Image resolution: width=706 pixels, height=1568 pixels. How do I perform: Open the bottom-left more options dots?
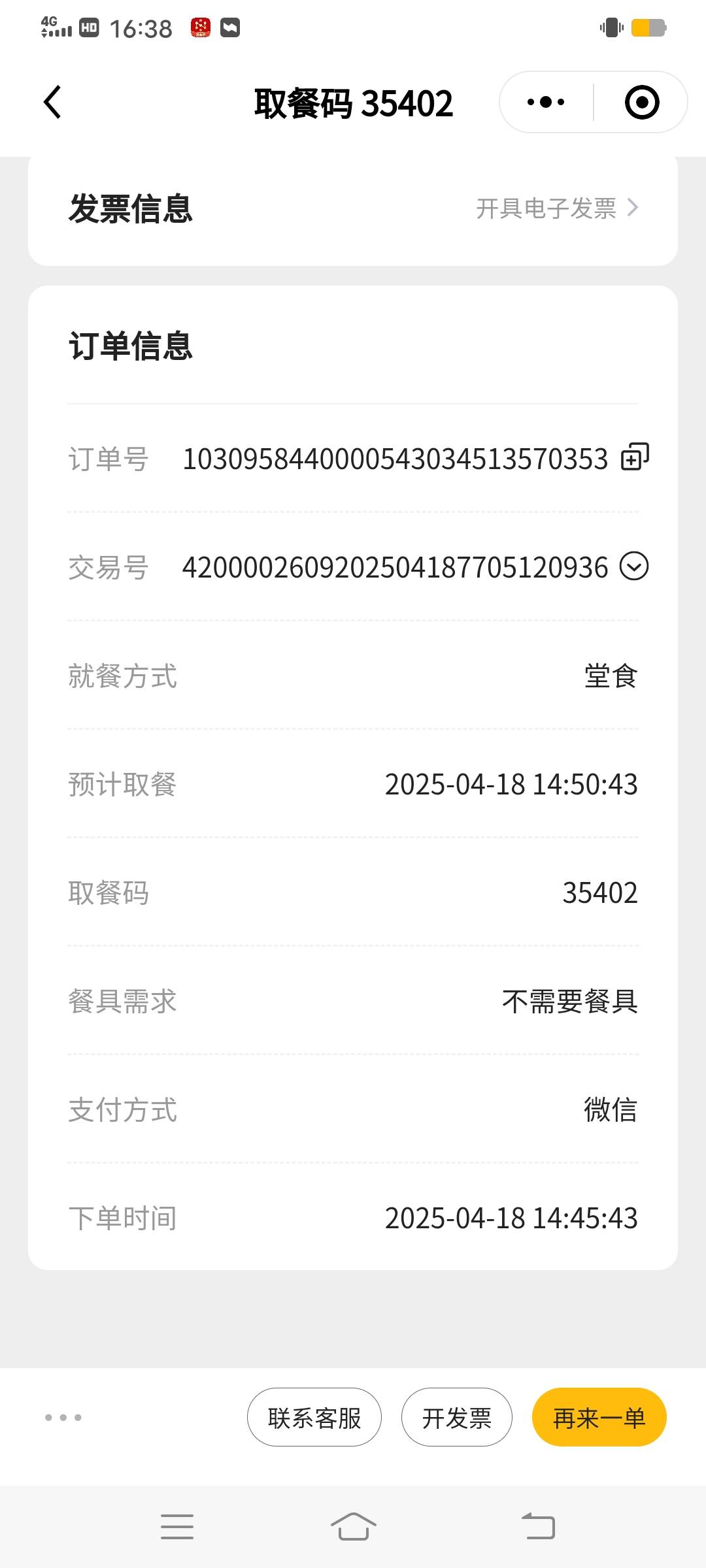click(x=63, y=1417)
